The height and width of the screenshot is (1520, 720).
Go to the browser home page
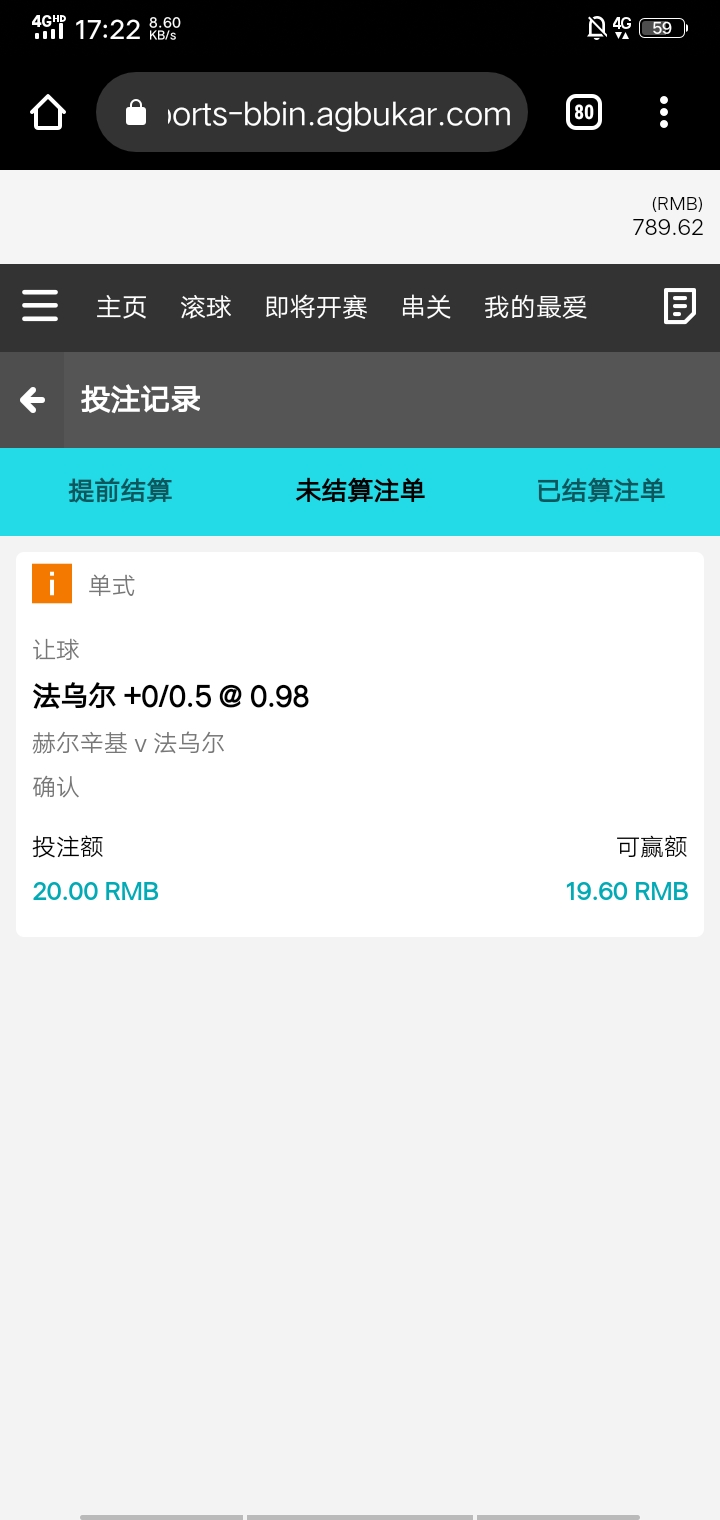(x=48, y=113)
